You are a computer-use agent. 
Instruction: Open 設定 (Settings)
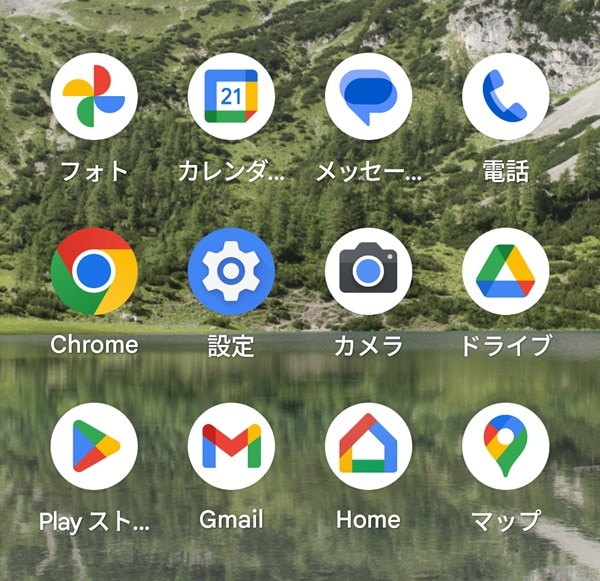231,271
